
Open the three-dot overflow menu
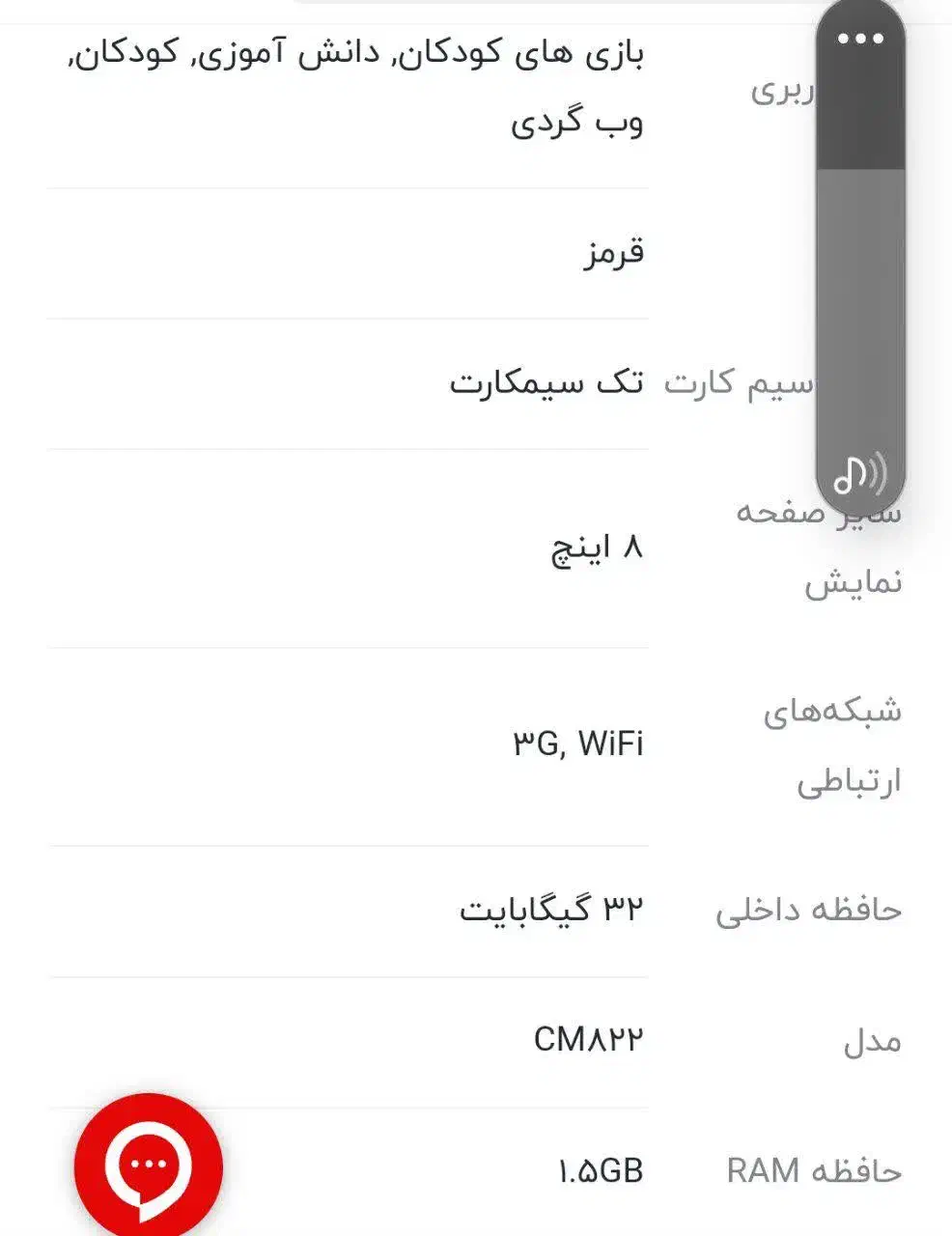pos(862,40)
